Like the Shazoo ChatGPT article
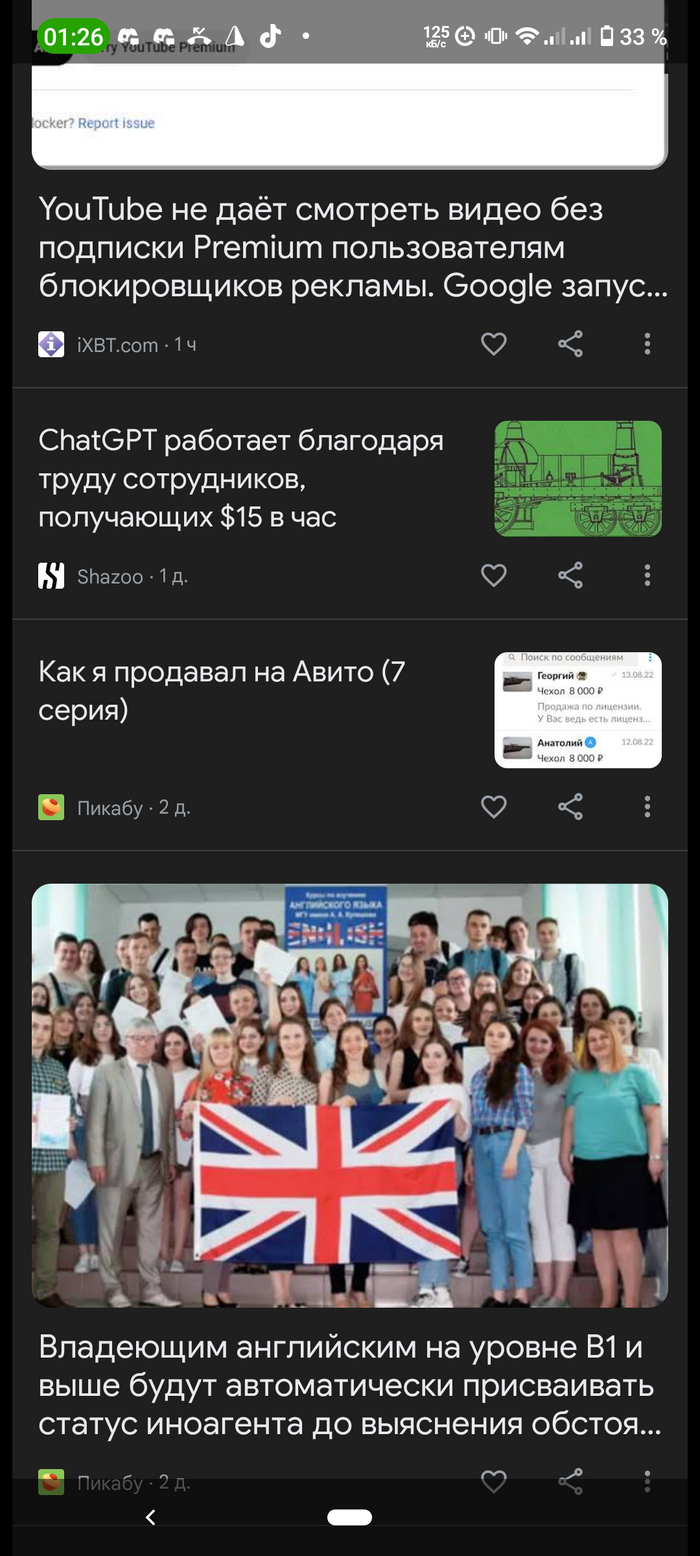700x1556 pixels. coord(494,575)
